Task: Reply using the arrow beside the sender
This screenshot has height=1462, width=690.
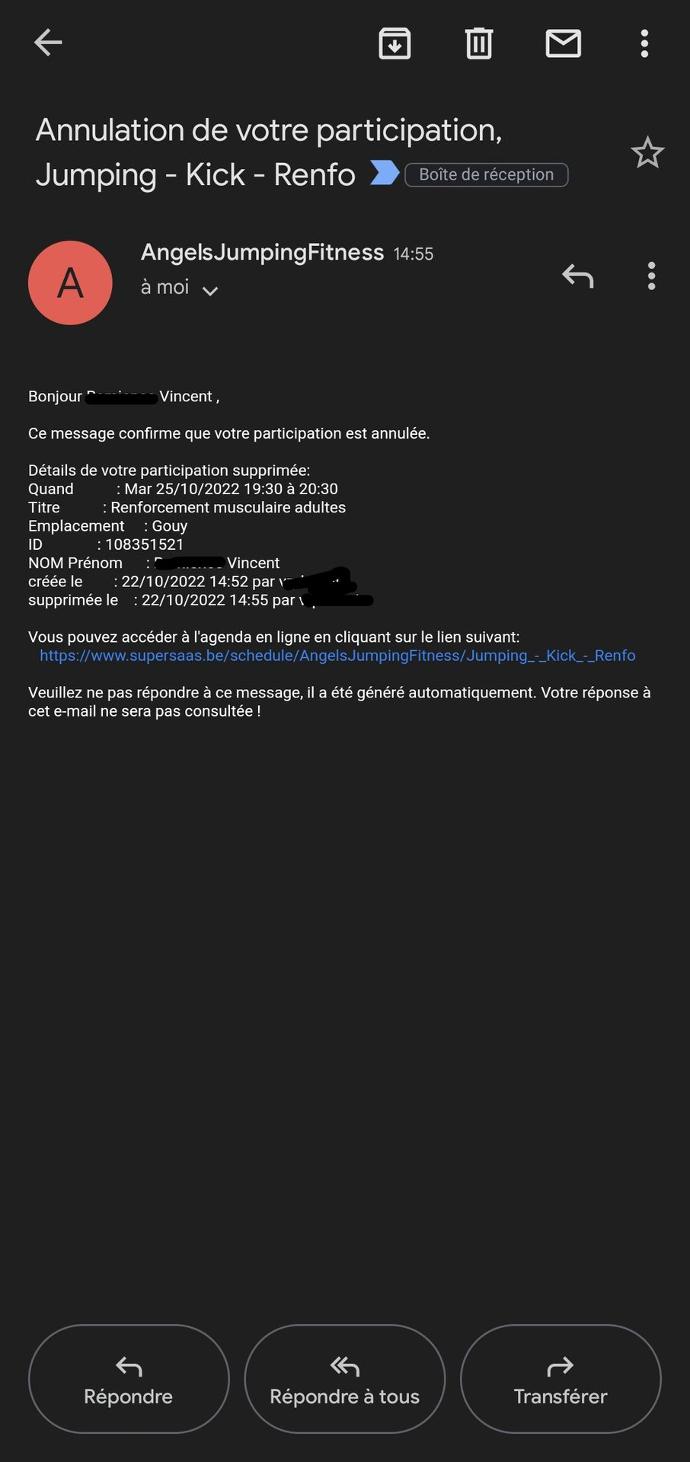Action: 577,276
